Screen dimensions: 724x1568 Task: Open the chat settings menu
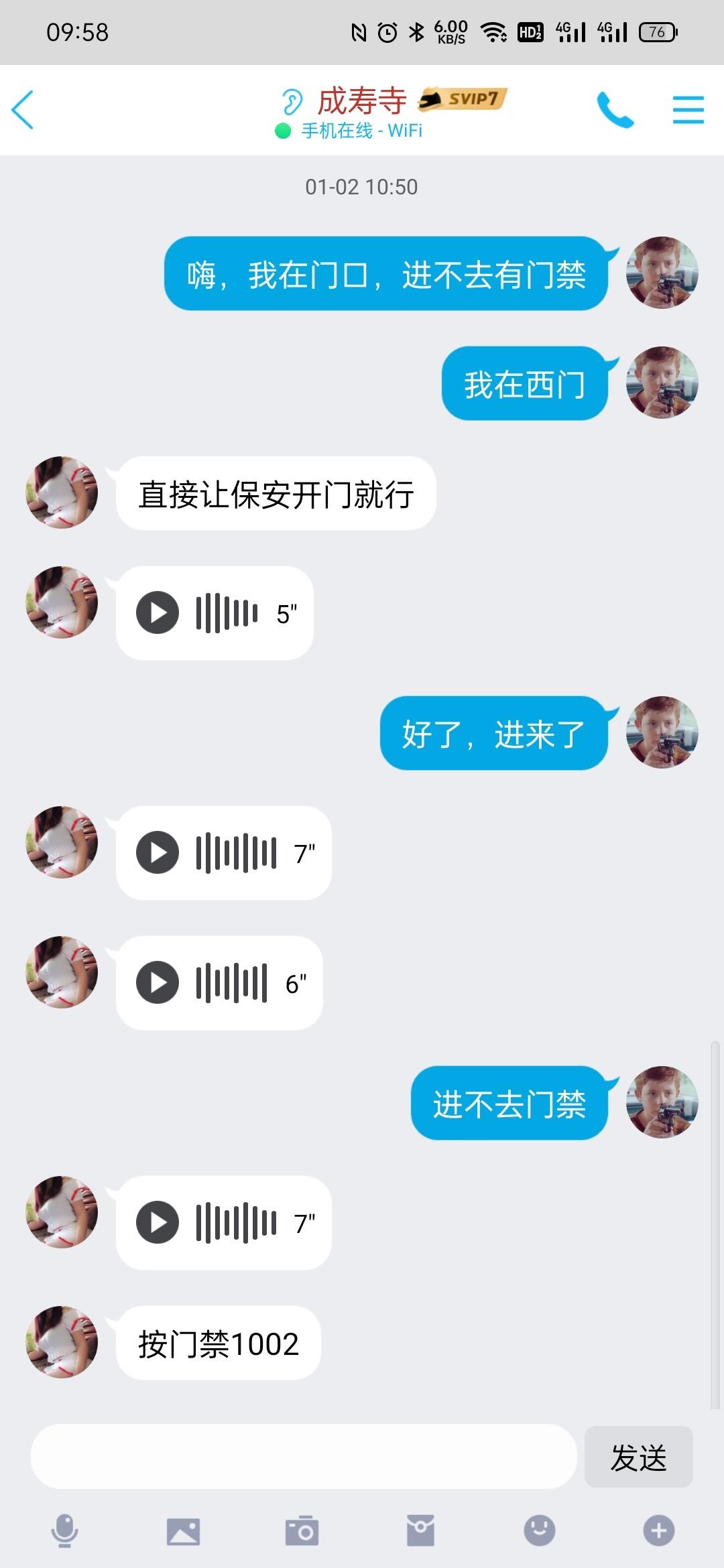(x=688, y=109)
